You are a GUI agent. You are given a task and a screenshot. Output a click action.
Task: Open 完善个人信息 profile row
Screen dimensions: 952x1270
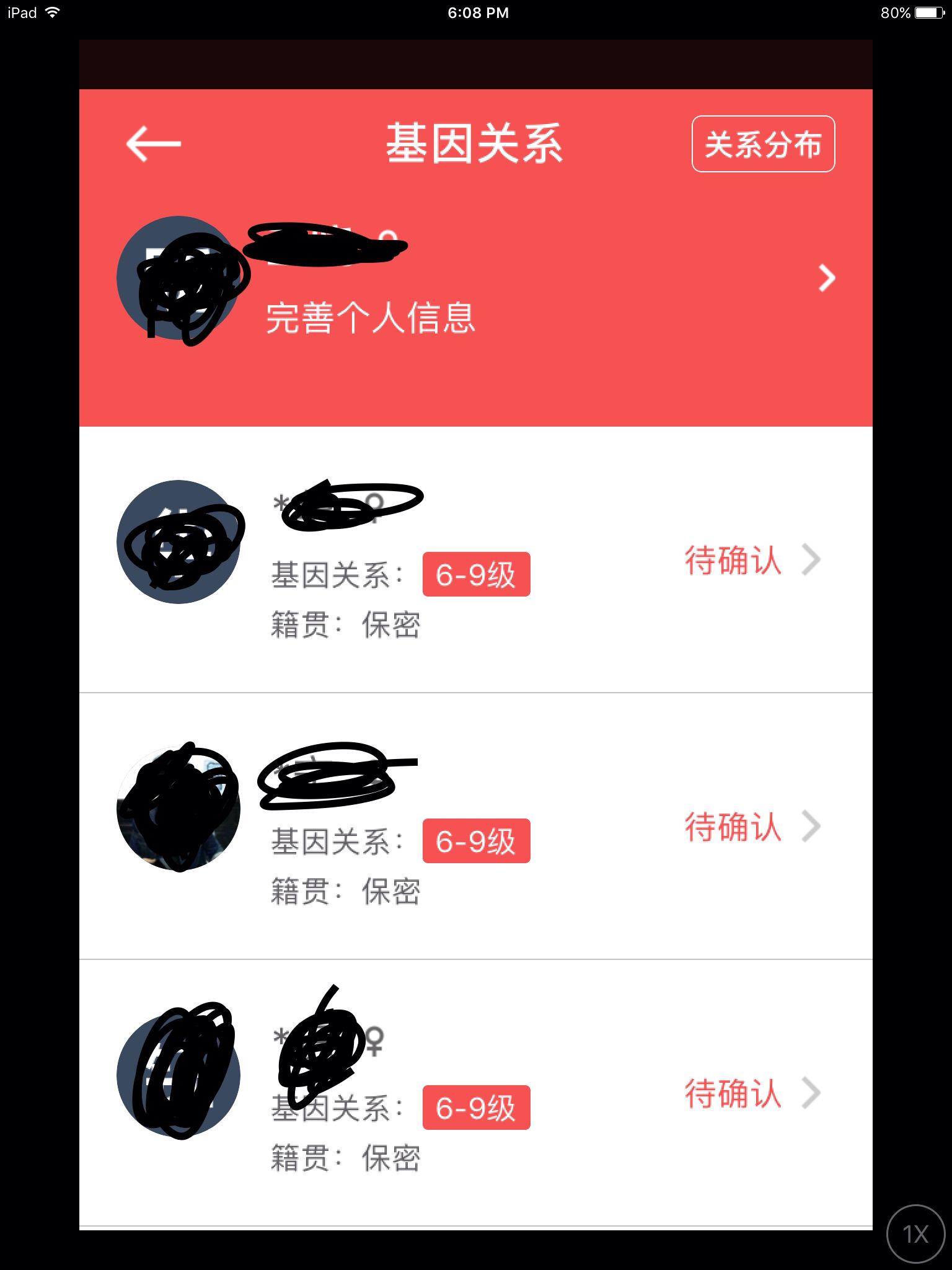point(475,279)
